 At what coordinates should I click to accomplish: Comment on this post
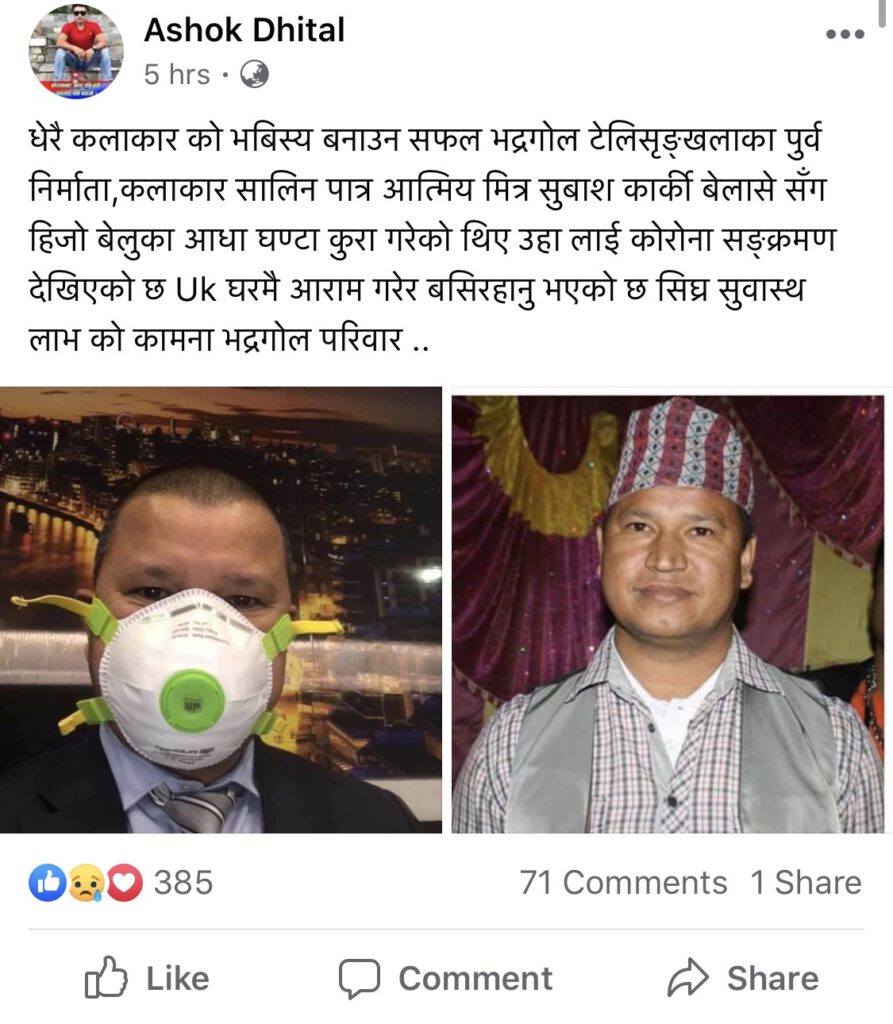tap(445, 978)
